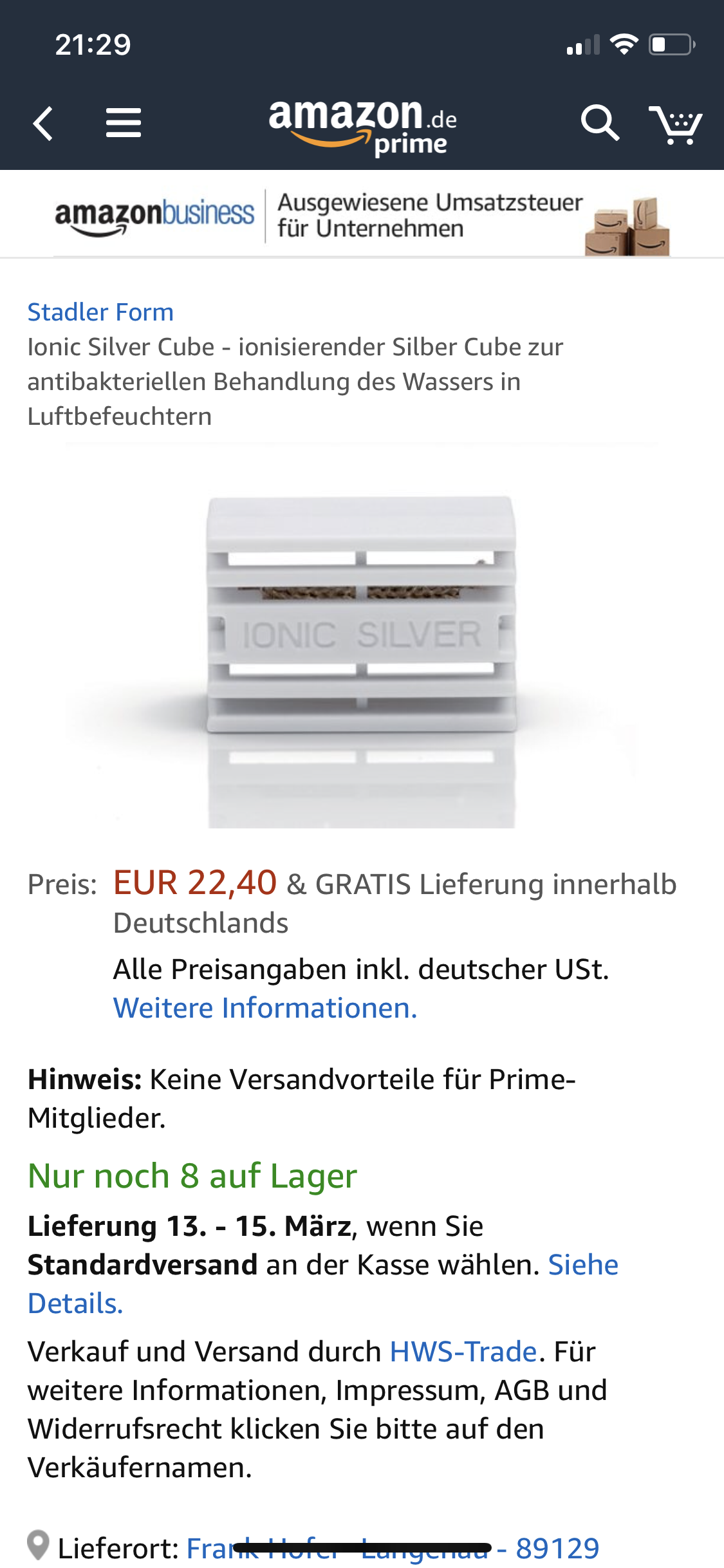Open the Amazon Business banner
724x1568 pixels.
(x=362, y=216)
